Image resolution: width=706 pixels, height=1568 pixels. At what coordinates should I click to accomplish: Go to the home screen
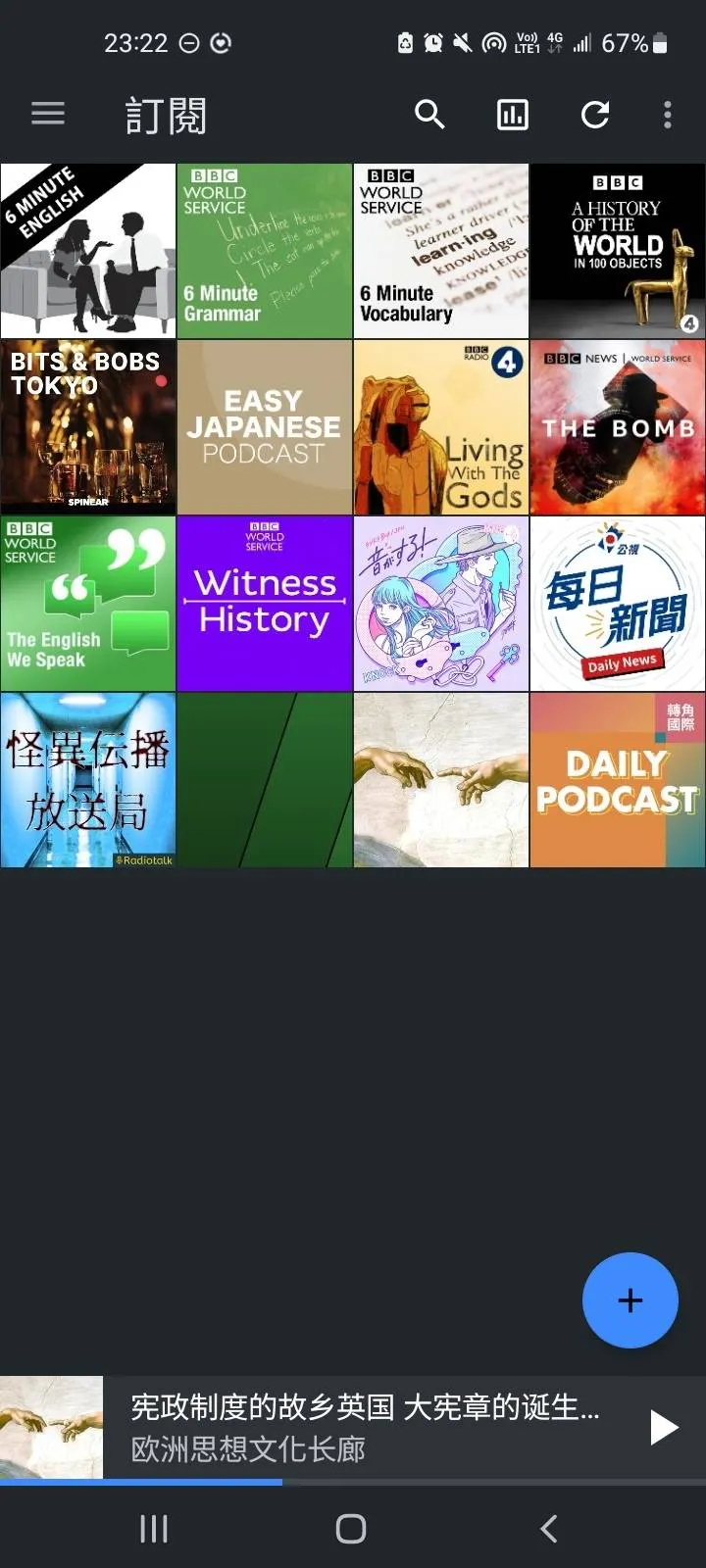pos(350,1527)
